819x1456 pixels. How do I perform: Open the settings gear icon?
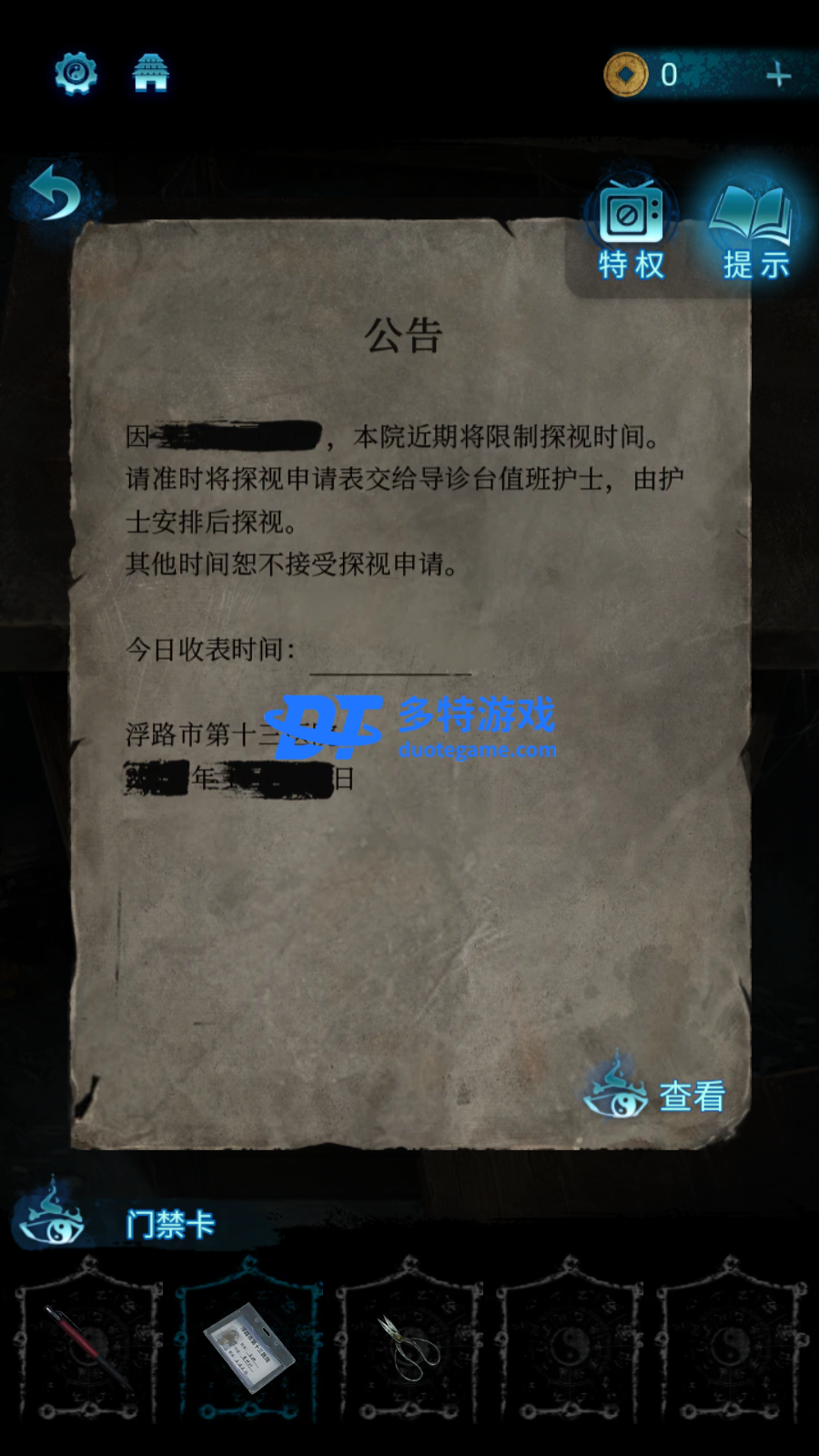pyautogui.click(x=76, y=73)
